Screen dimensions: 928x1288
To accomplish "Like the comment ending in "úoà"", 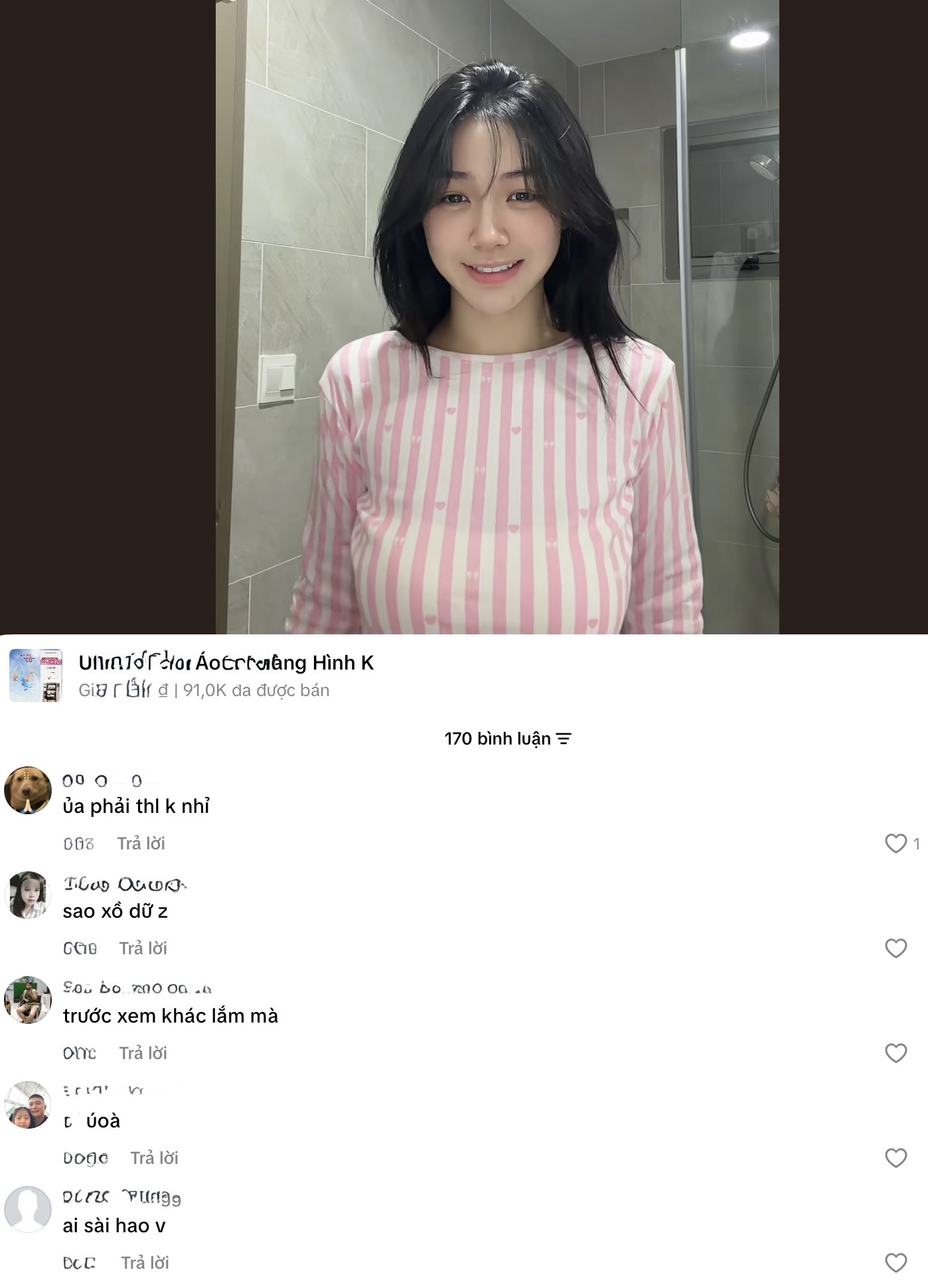I will click(895, 1158).
